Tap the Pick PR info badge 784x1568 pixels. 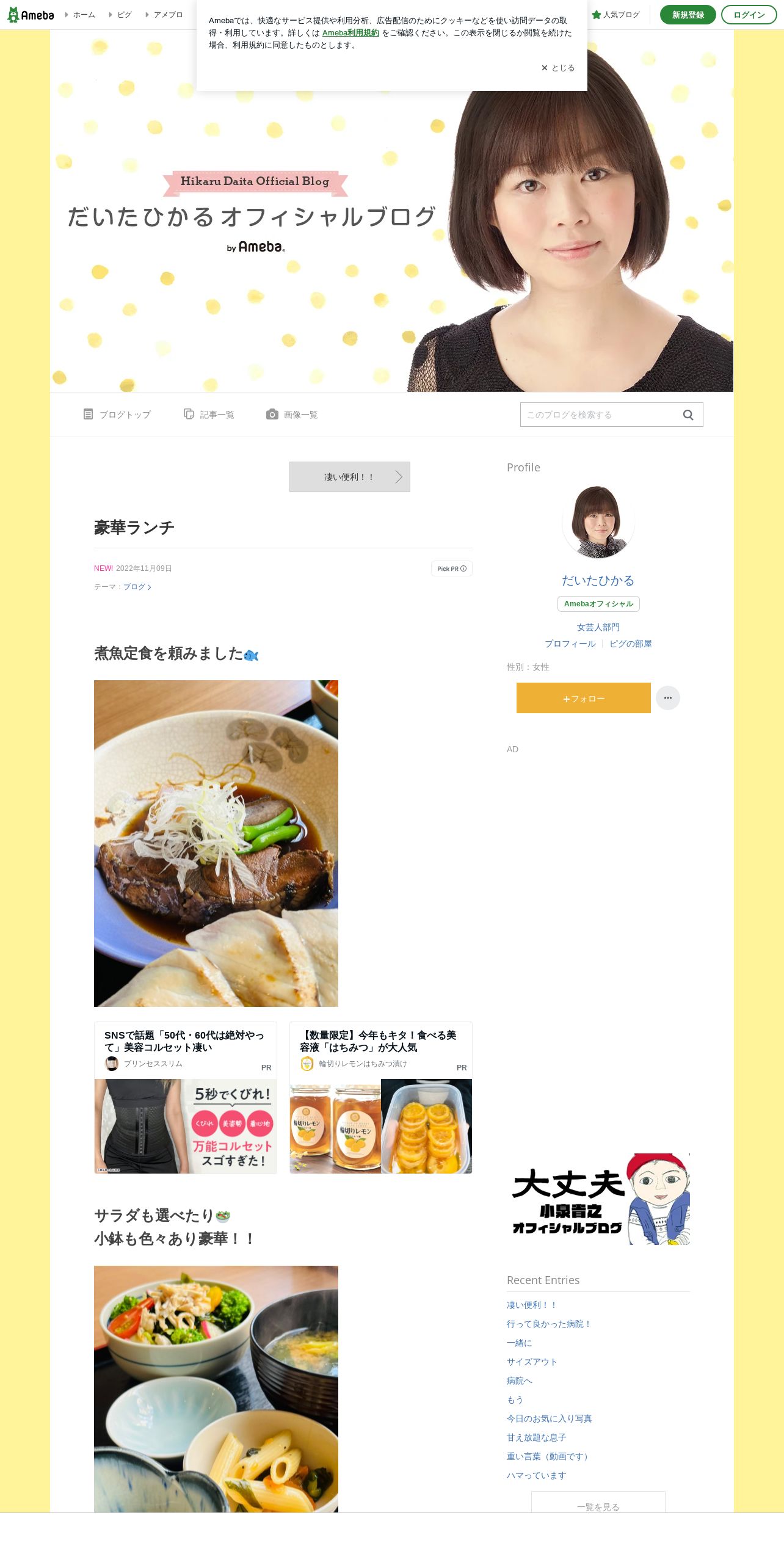(x=452, y=568)
